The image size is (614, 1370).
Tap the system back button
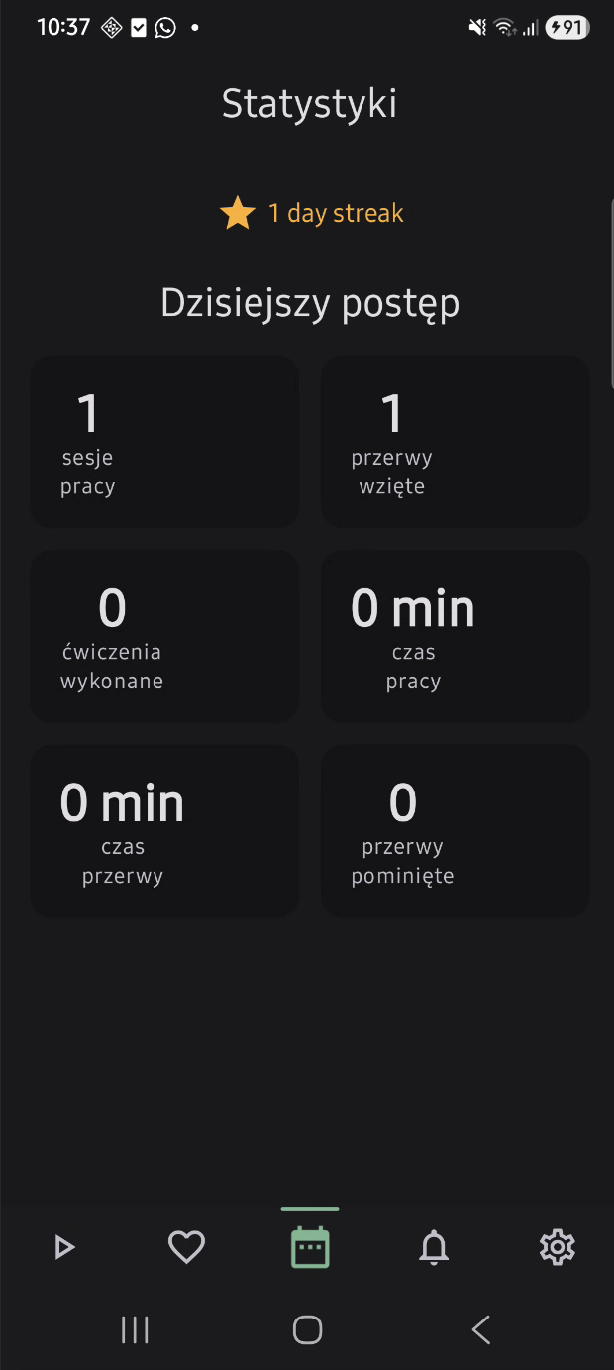481,1329
